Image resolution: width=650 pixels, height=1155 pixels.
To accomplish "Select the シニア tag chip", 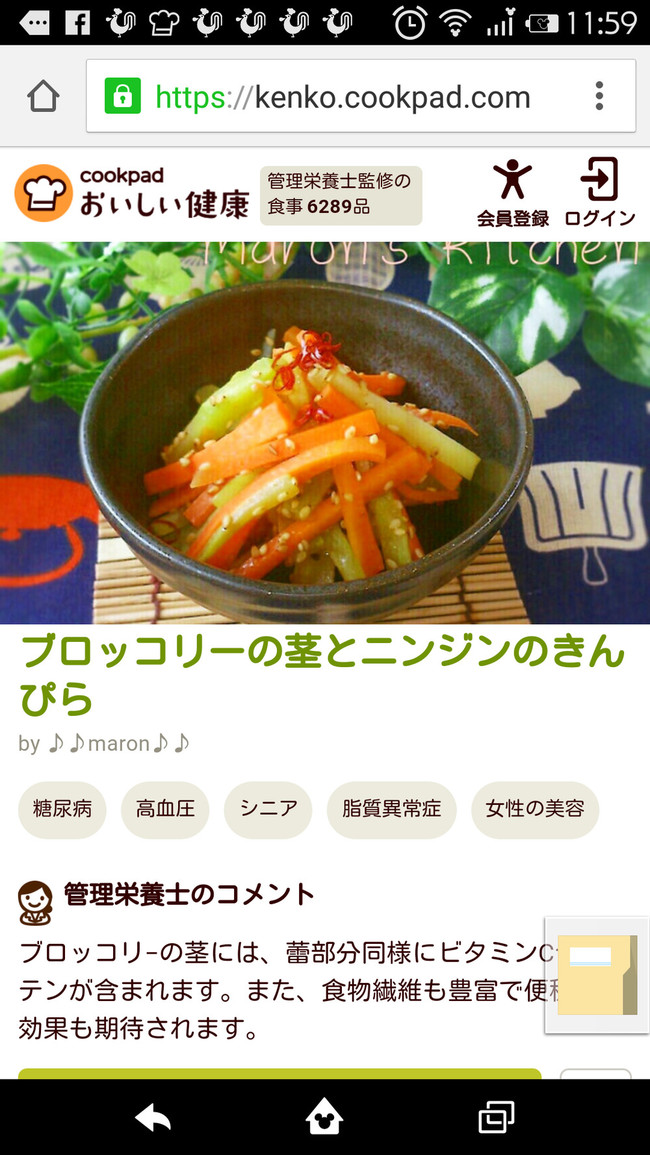I will [x=268, y=809].
